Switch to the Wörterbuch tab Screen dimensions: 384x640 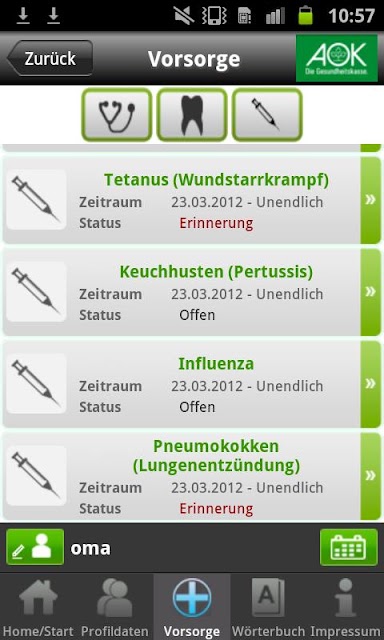pyautogui.click(x=269, y=607)
